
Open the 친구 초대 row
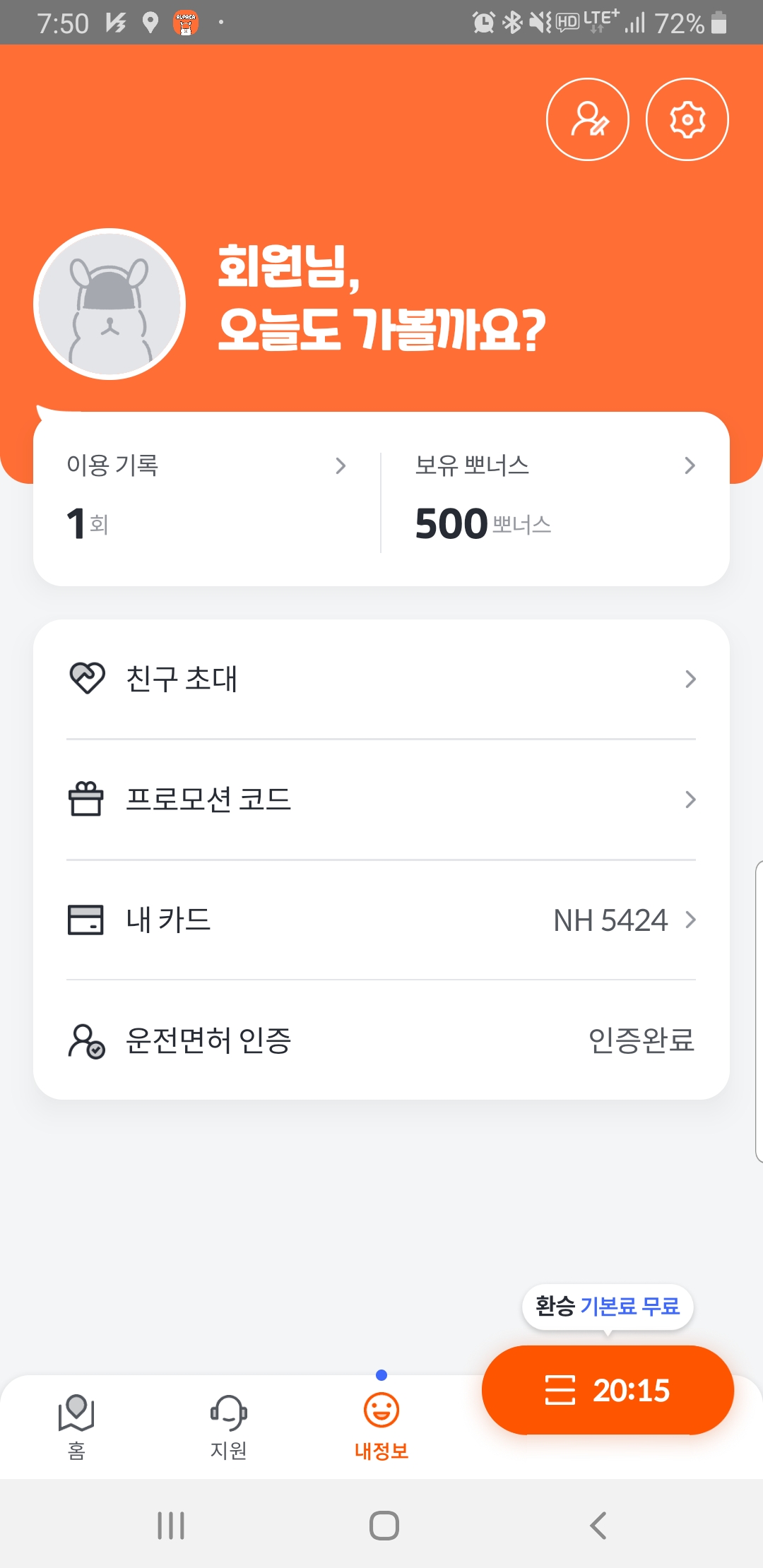[x=381, y=679]
